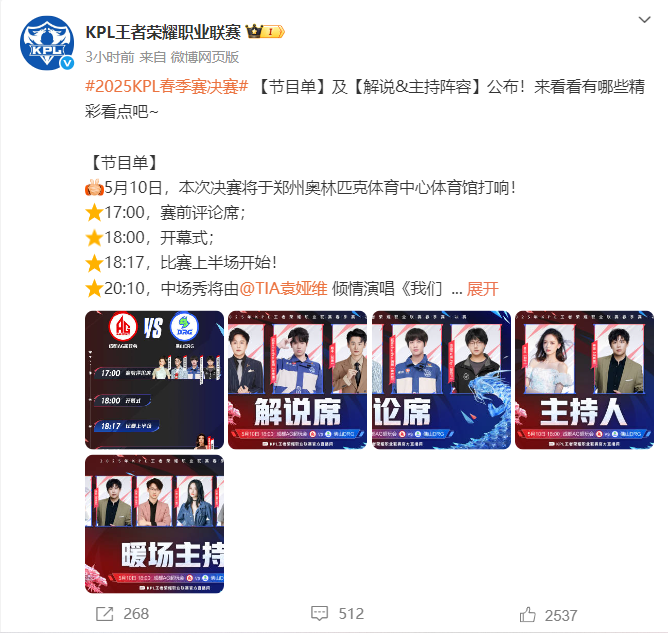Open the 论席 image

pos(440,380)
